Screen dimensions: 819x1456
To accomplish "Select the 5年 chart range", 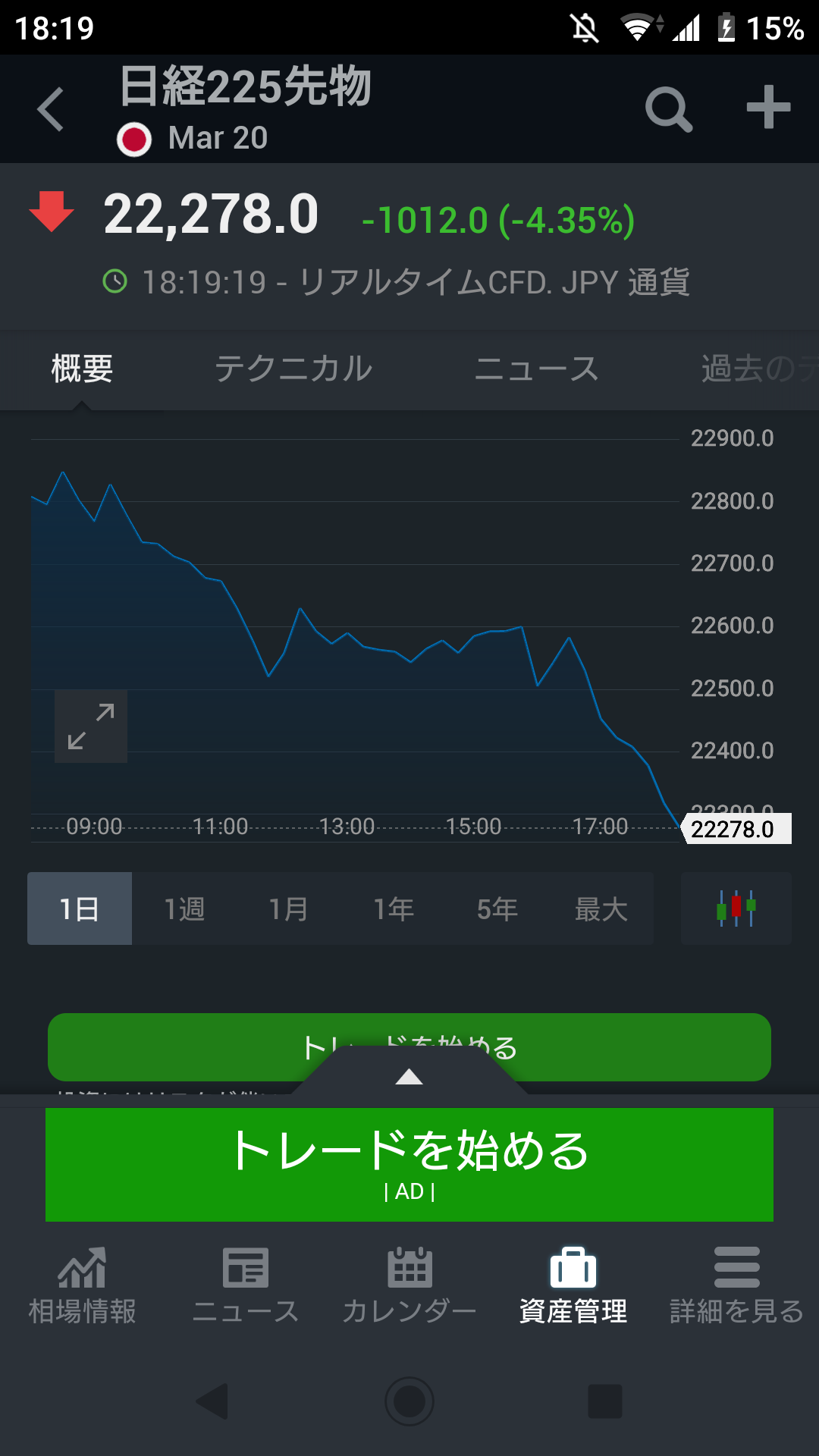I will click(x=497, y=908).
